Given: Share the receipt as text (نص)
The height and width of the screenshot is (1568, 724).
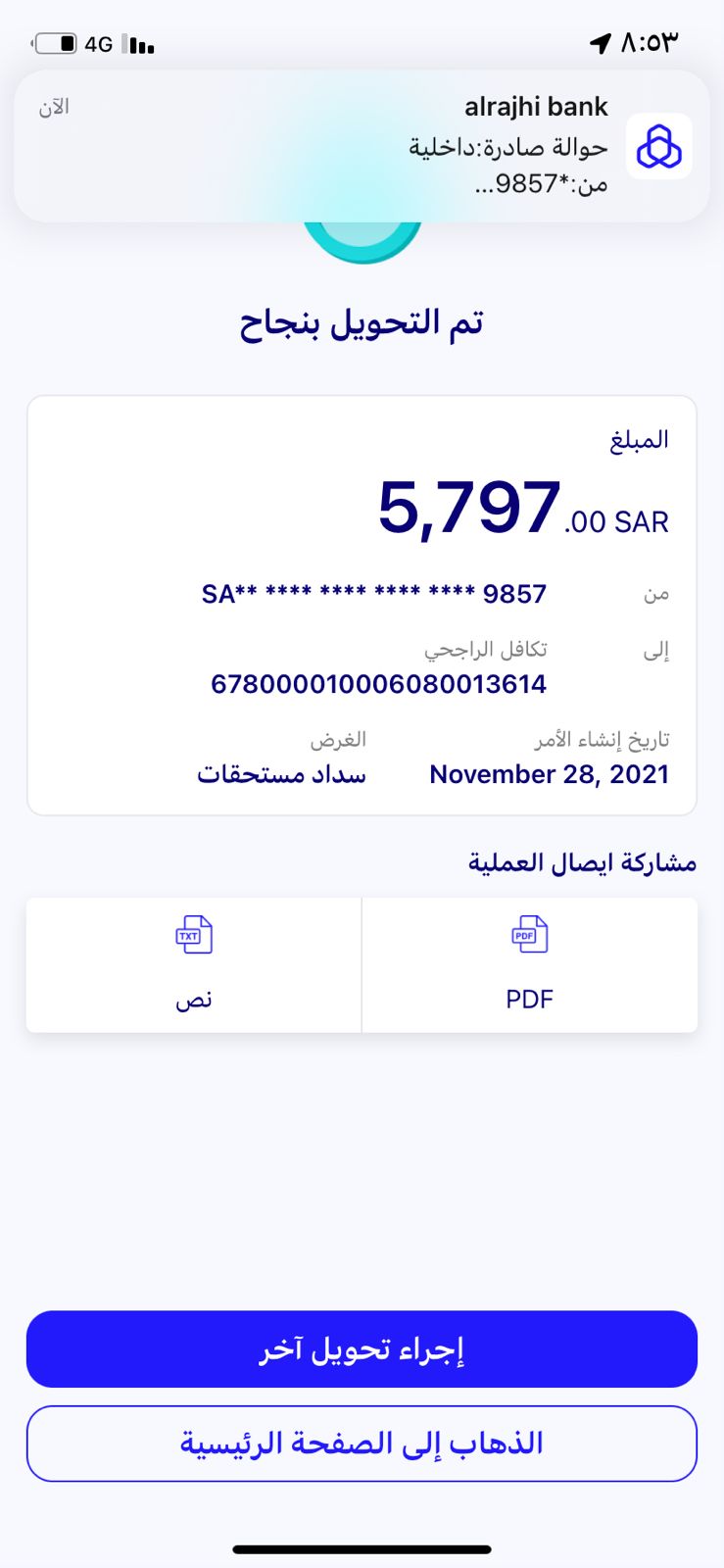Looking at the screenshot, I should [193, 964].
